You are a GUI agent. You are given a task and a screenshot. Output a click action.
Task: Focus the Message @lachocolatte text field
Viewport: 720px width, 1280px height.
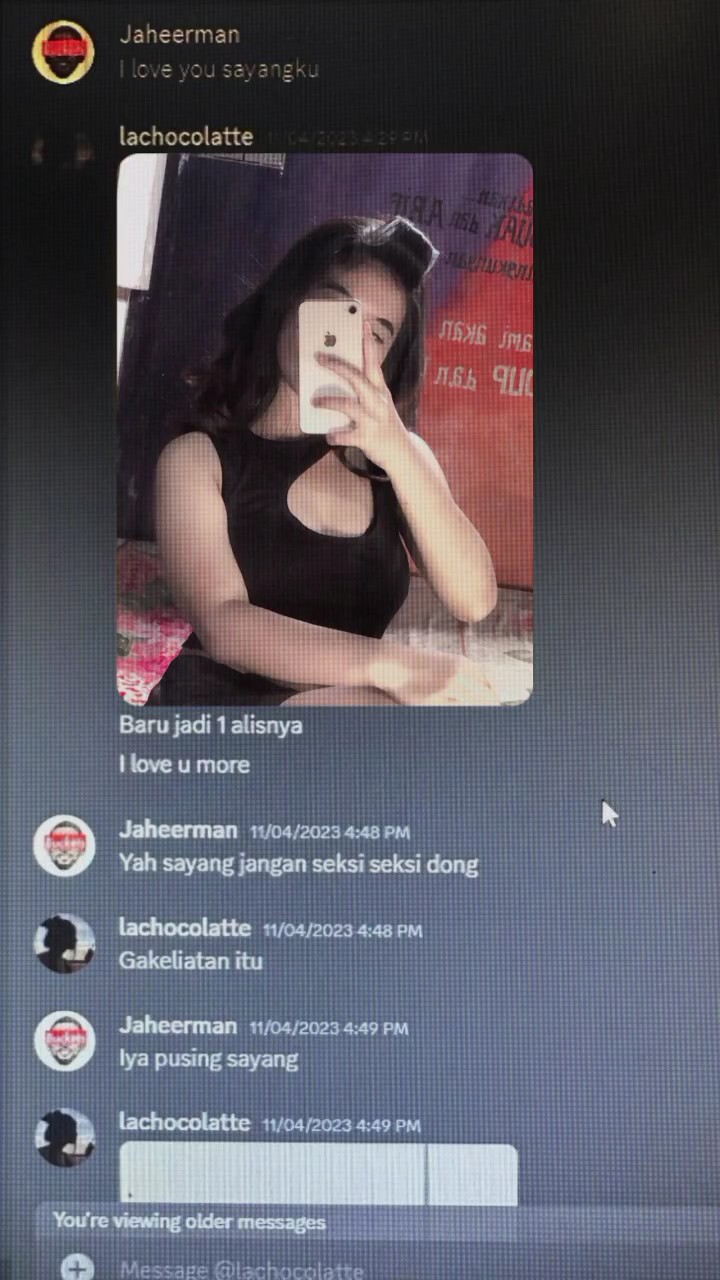coord(300,1270)
